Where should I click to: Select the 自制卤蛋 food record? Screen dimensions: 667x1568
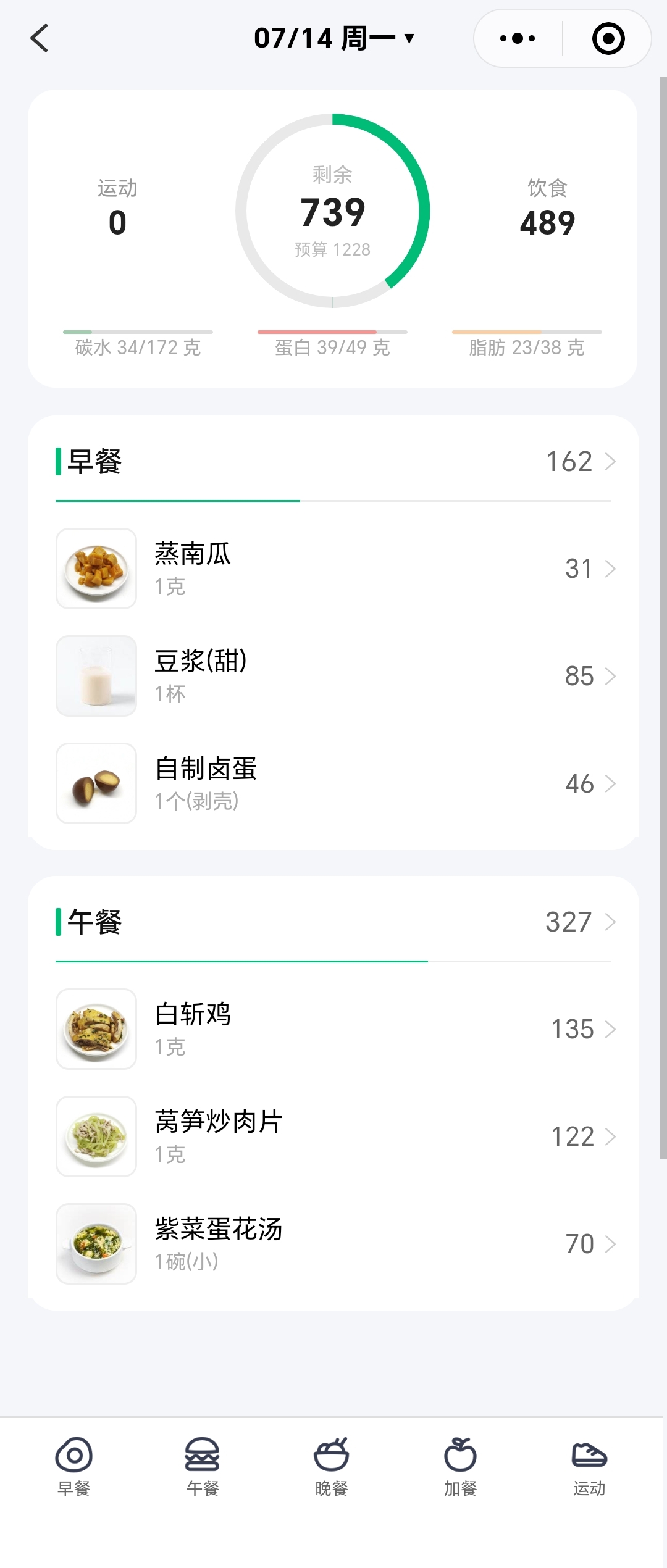[333, 783]
